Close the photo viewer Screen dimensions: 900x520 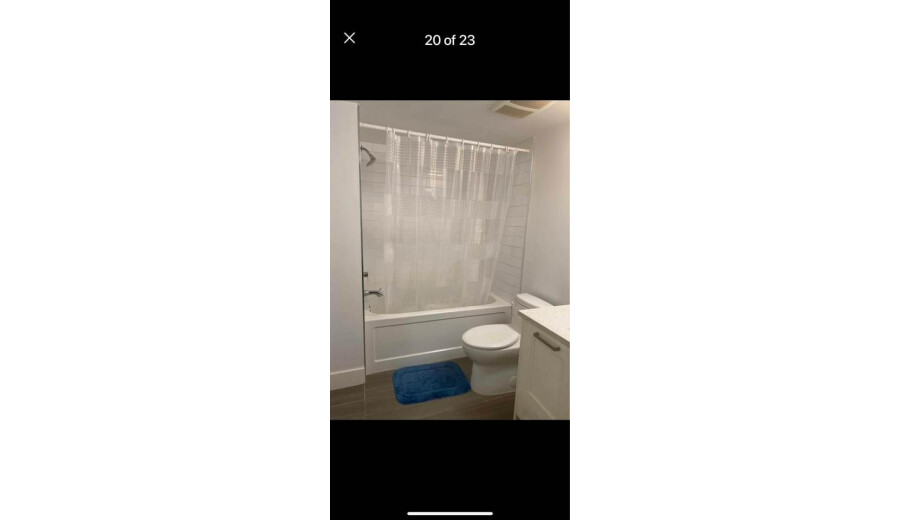point(349,38)
